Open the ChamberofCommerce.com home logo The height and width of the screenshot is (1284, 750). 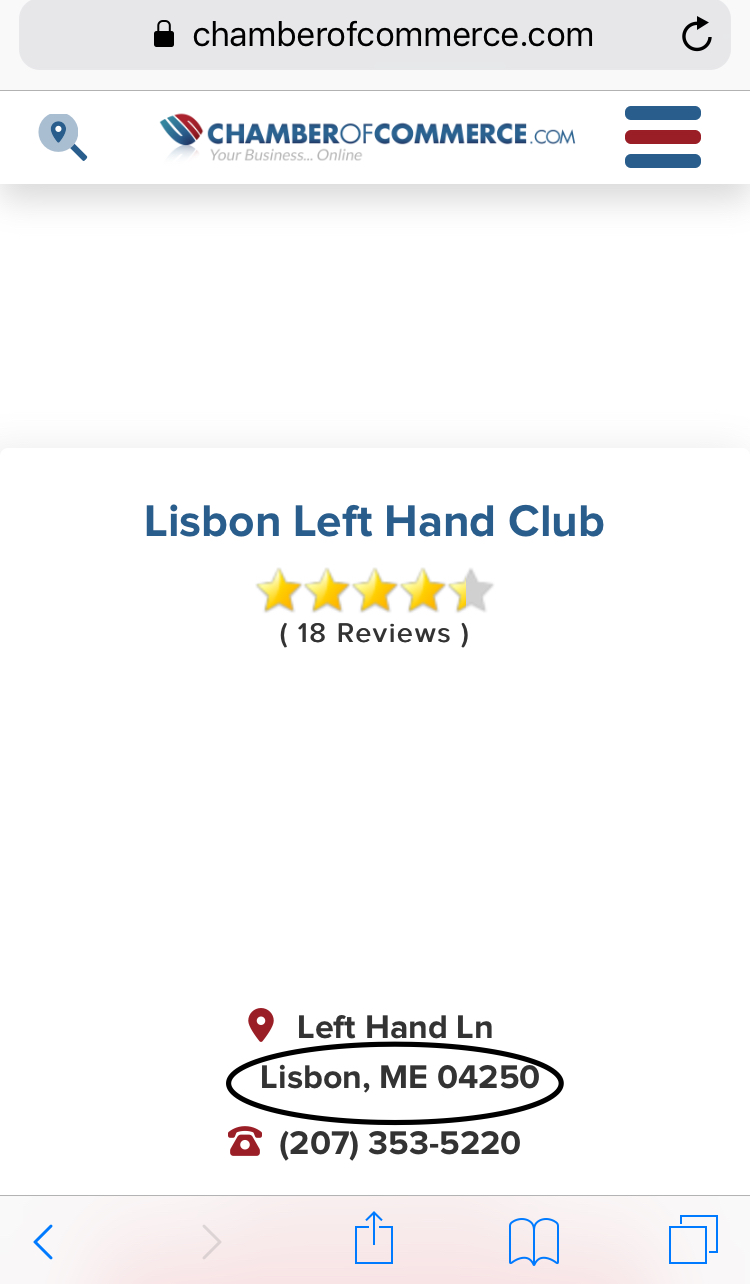click(x=367, y=138)
